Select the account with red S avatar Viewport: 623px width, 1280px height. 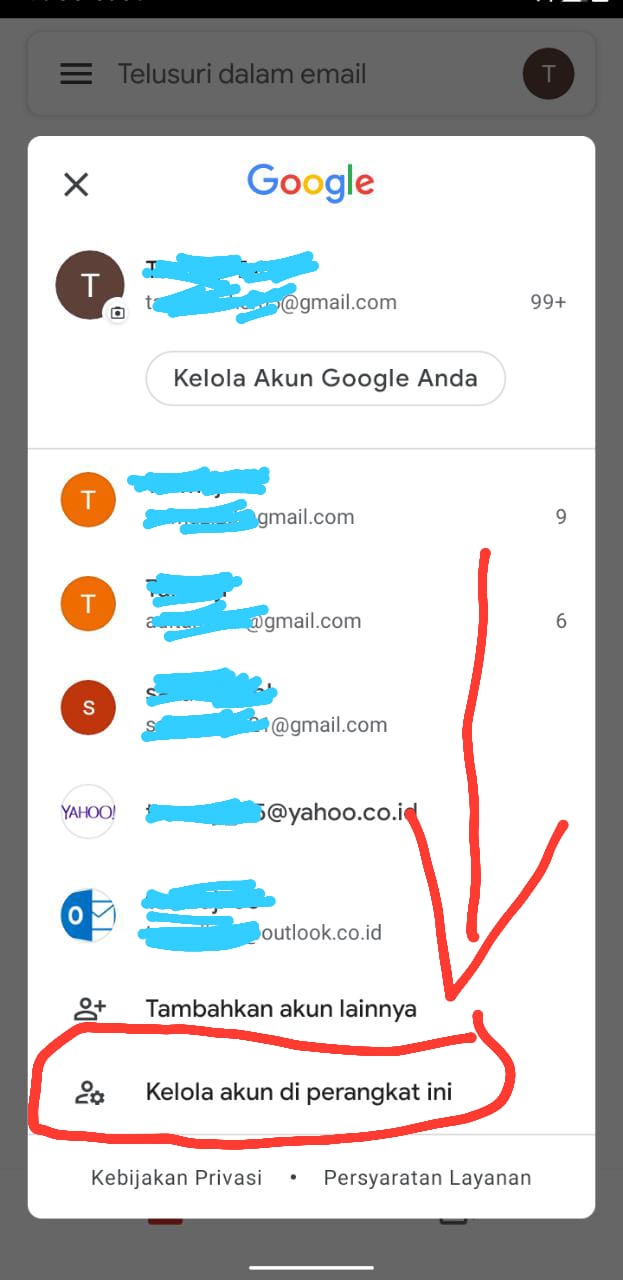[310, 707]
